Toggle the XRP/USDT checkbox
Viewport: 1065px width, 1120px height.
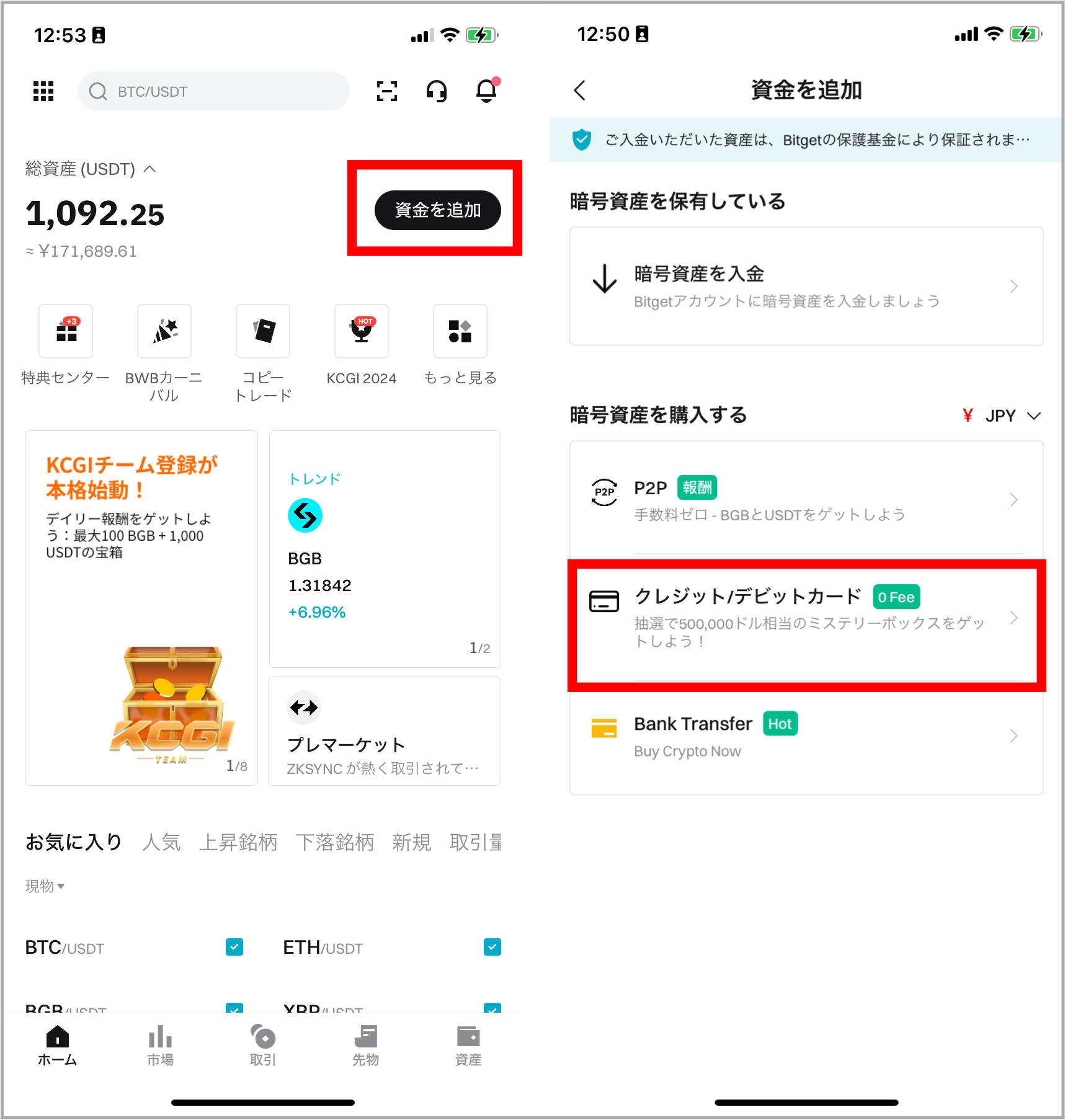tap(492, 1008)
